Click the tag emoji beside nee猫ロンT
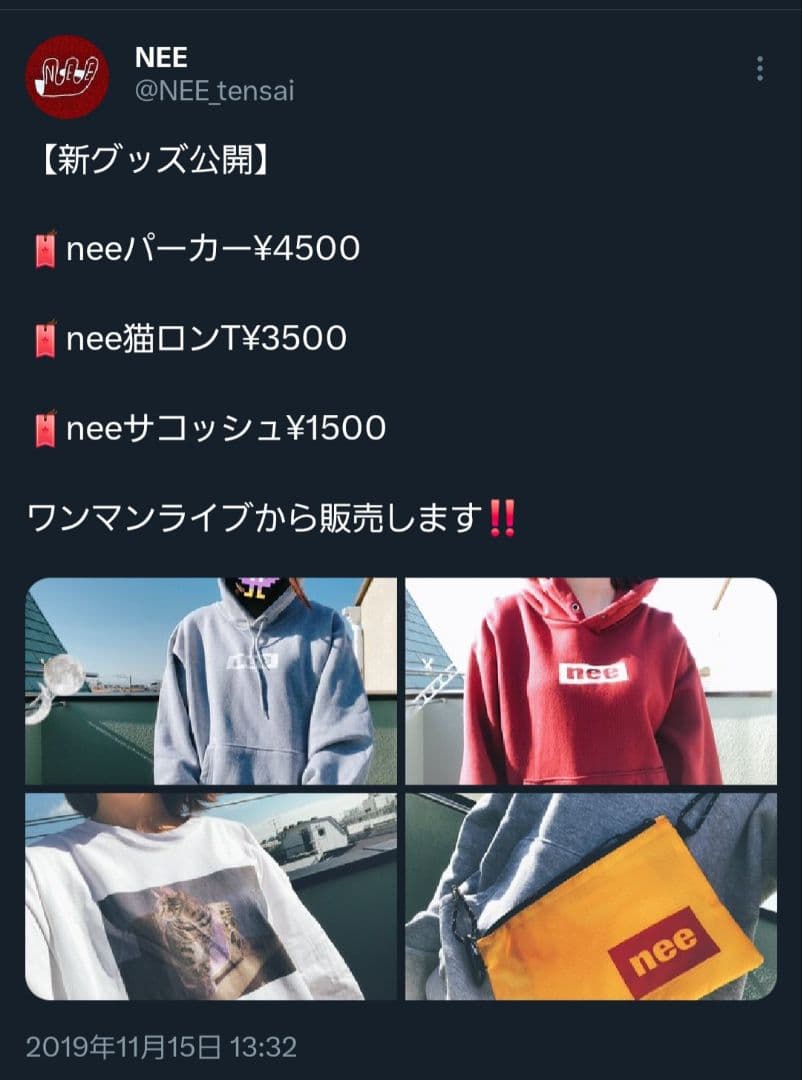The image size is (802, 1080). [44, 336]
